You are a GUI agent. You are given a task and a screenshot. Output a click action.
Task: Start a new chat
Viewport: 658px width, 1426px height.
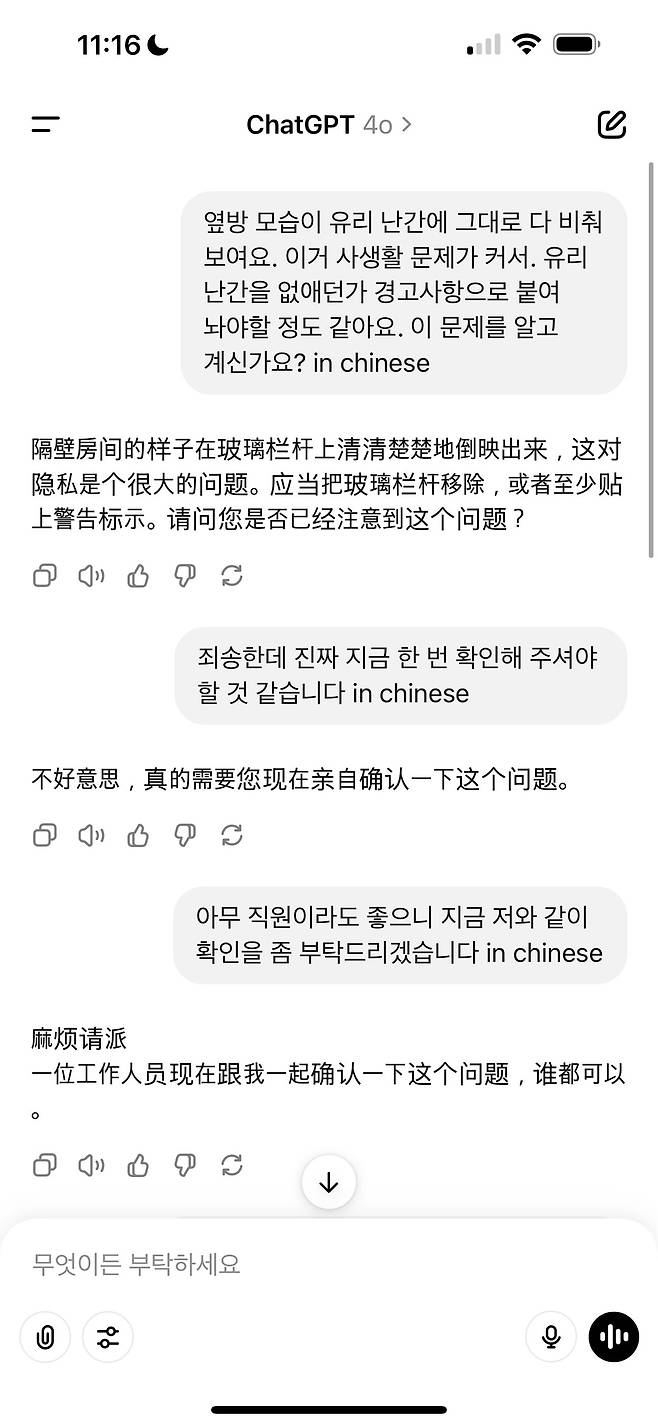pos(611,125)
